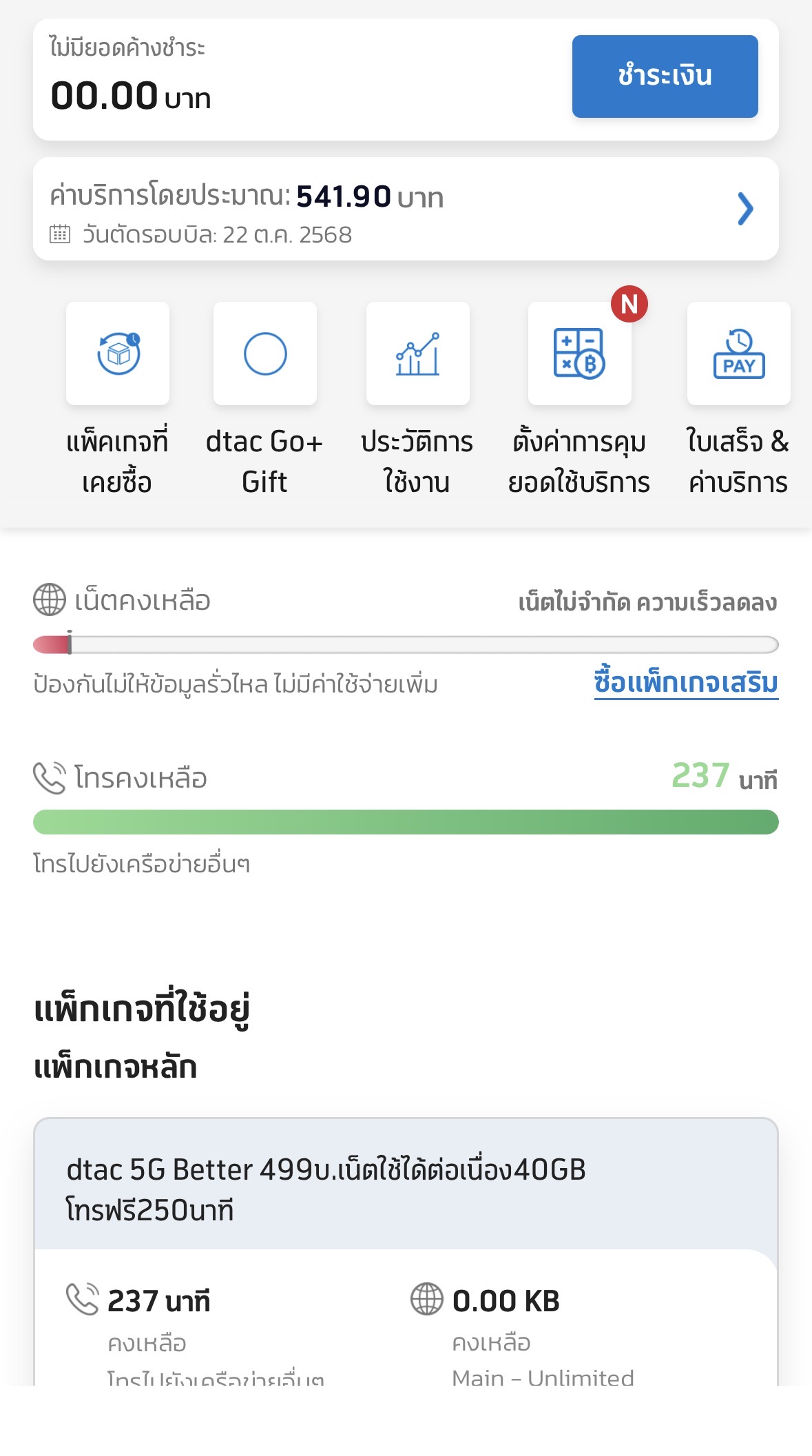The width and height of the screenshot is (812, 1456).
Task: Tap the ซื้อแพ็กเกจเสริม add-on package link
Action: pos(686,682)
